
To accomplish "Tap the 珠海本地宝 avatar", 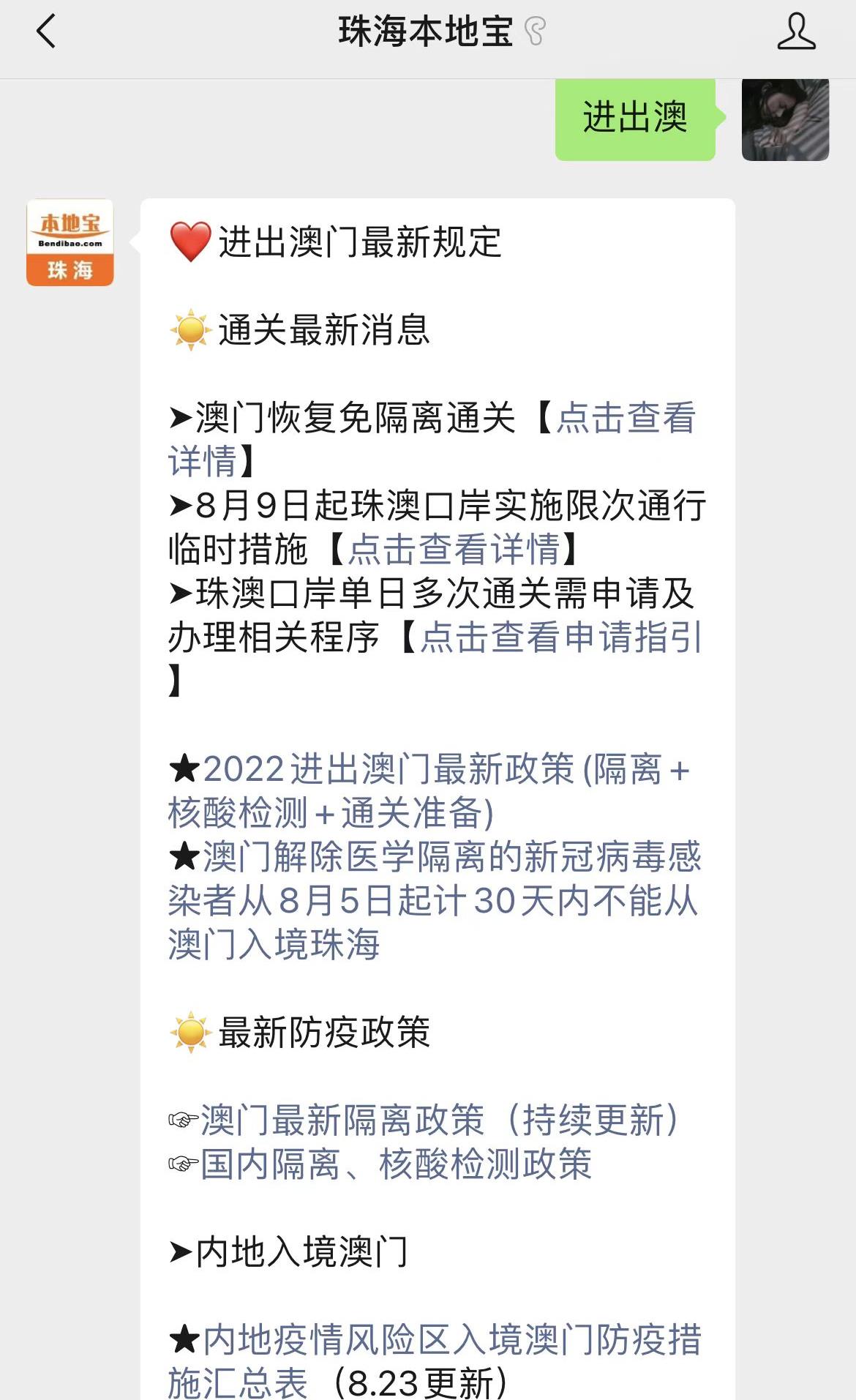I will (x=70, y=242).
